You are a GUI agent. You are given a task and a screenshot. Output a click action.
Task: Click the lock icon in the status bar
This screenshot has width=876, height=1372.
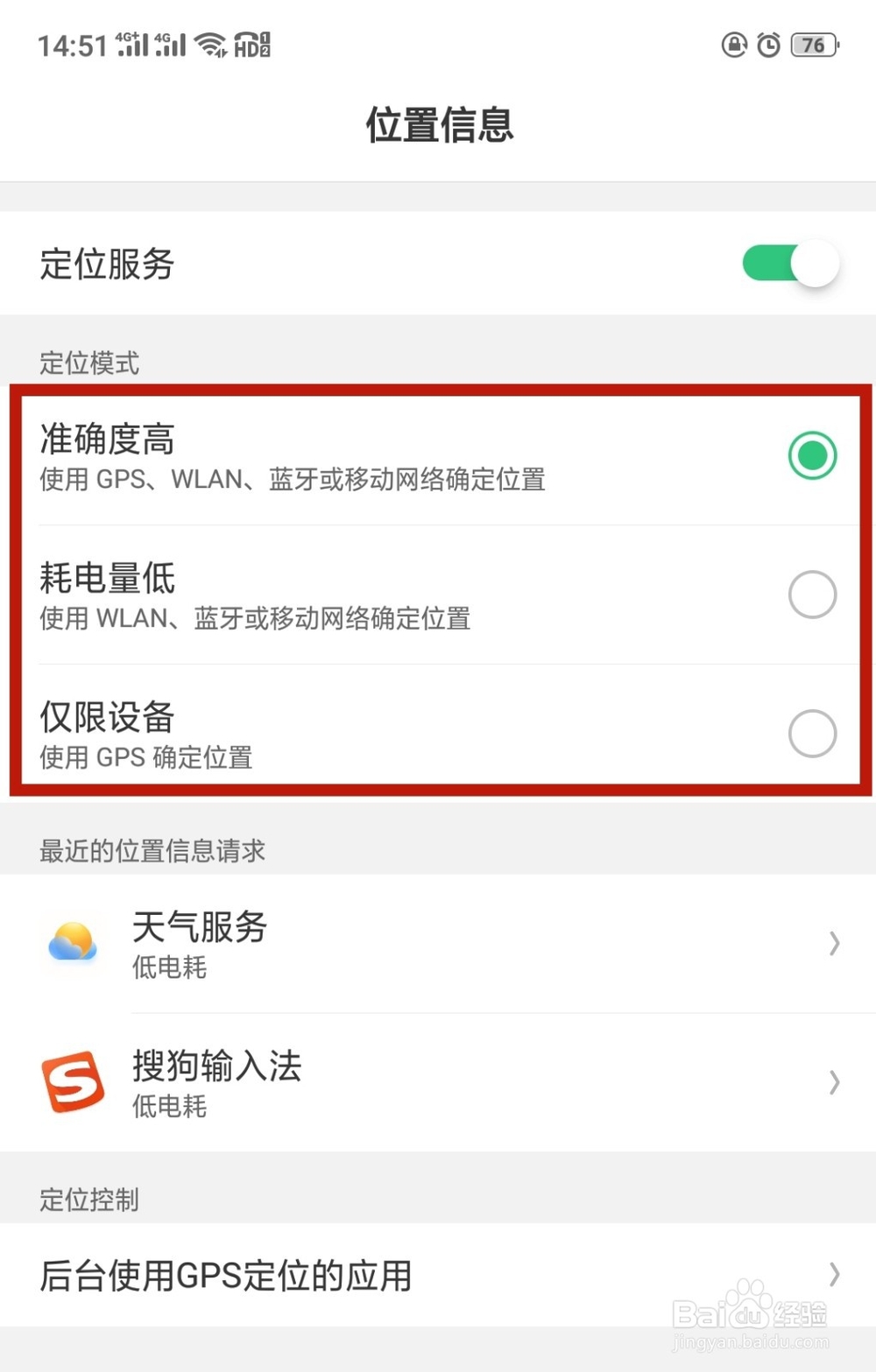(733, 45)
